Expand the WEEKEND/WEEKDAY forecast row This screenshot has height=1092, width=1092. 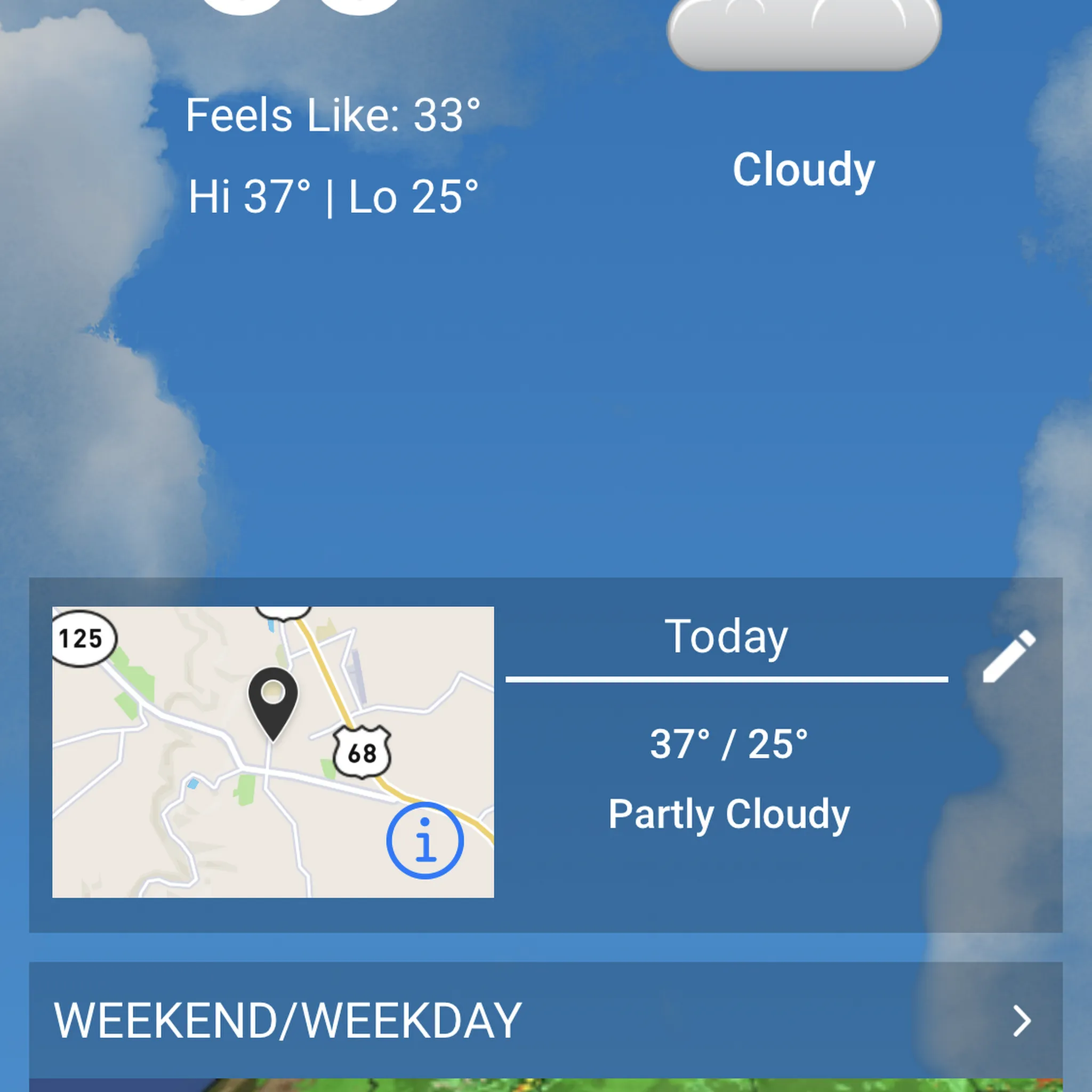pyautogui.click(x=545, y=1021)
